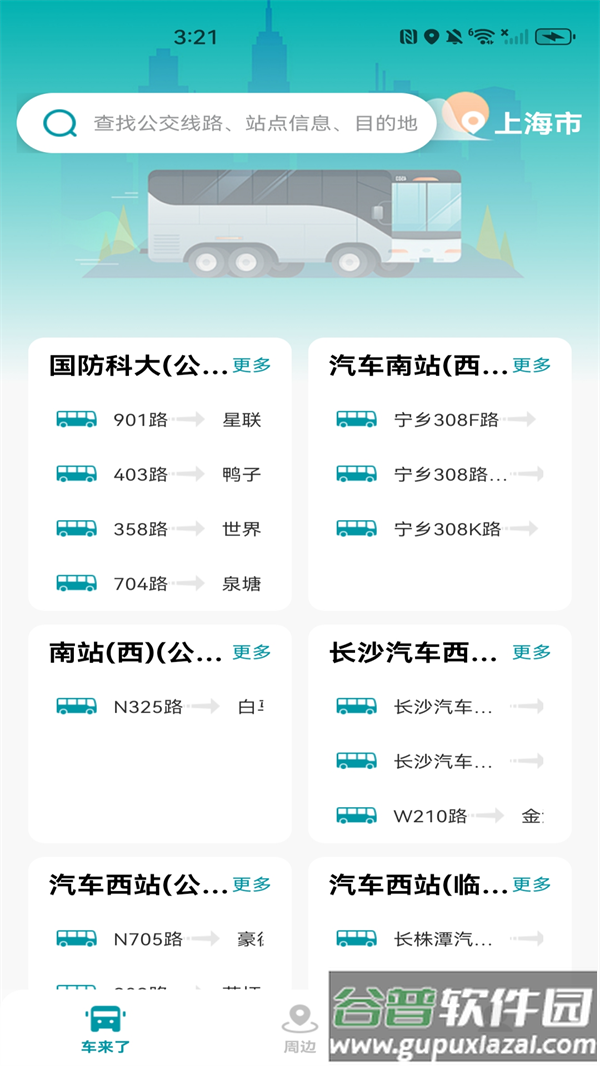The width and height of the screenshot is (600, 1066).
Task: Show more routes for 国防科大 stop
Action: tap(251, 365)
